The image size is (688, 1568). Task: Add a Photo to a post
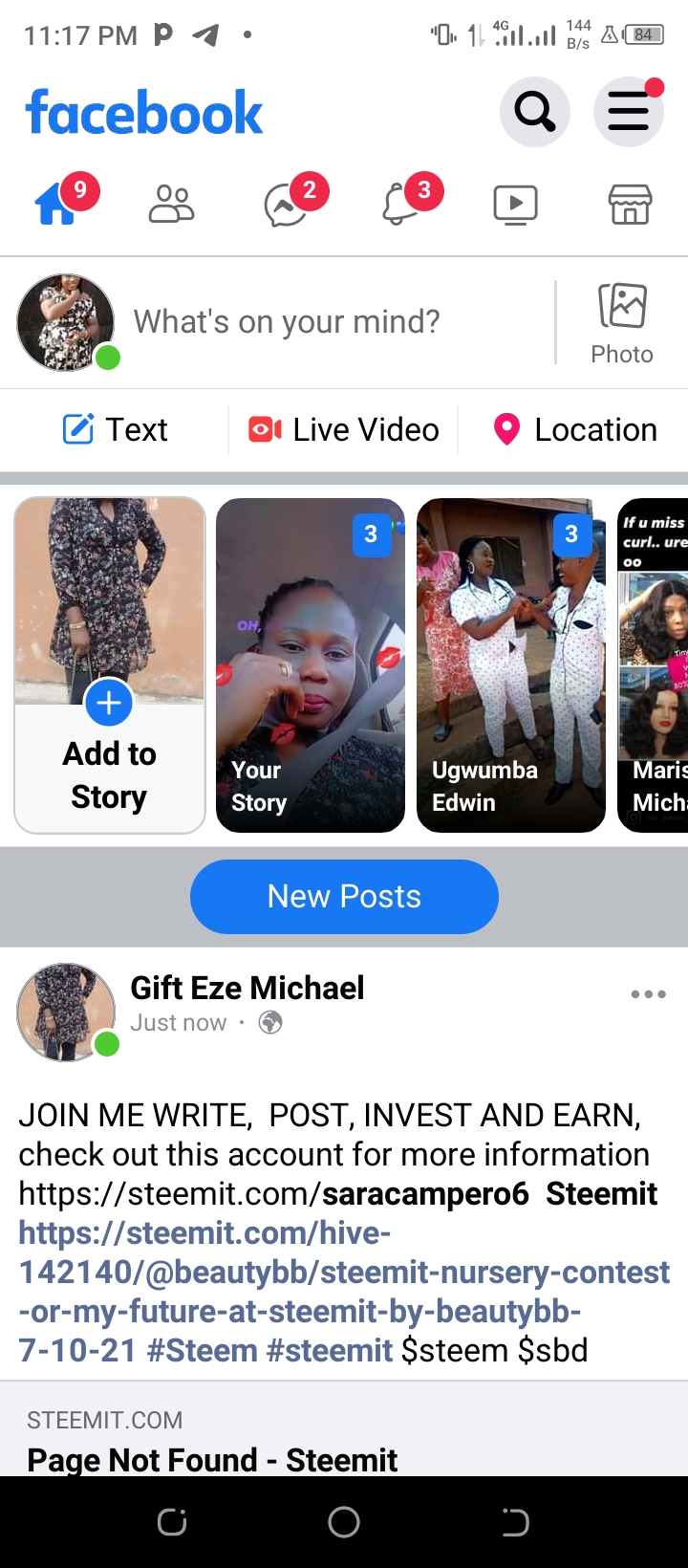[622, 323]
